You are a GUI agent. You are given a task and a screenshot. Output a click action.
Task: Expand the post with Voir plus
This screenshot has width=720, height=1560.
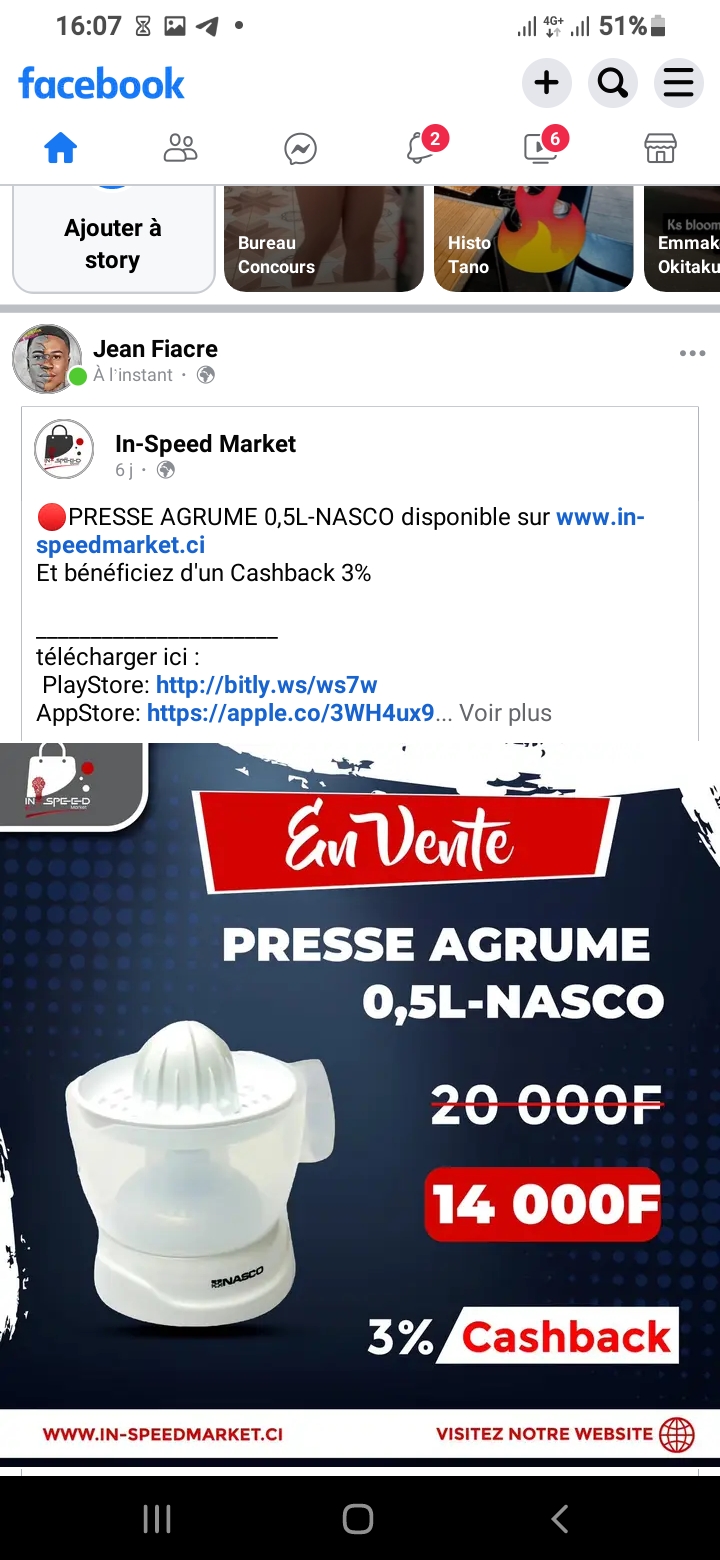[505, 713]
